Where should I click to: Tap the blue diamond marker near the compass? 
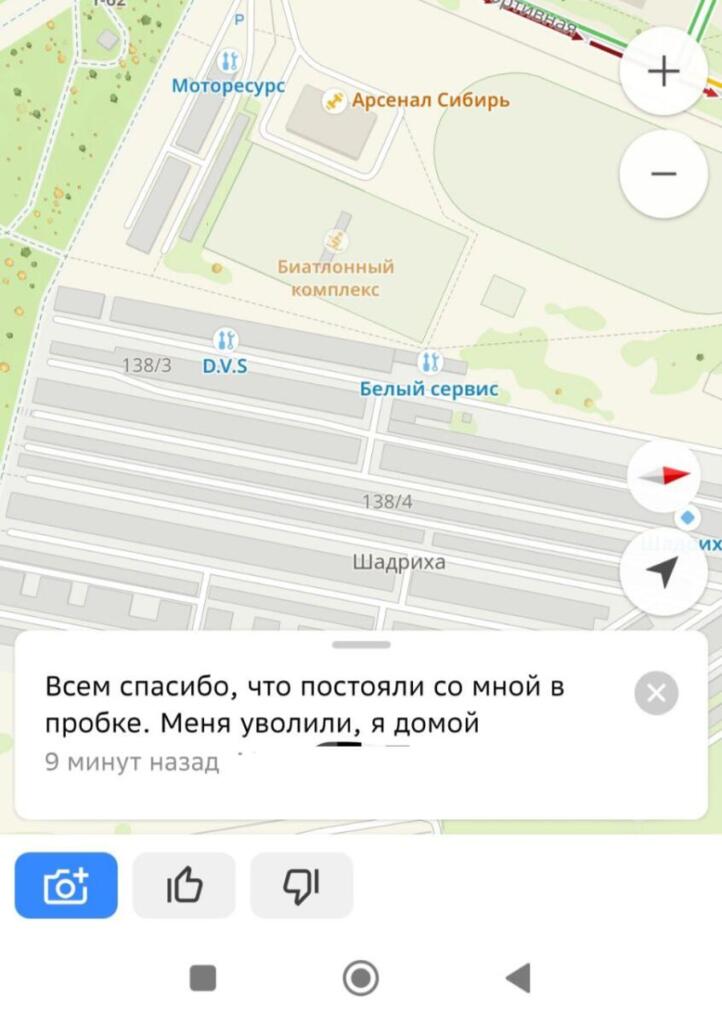(x=685, y=516)
